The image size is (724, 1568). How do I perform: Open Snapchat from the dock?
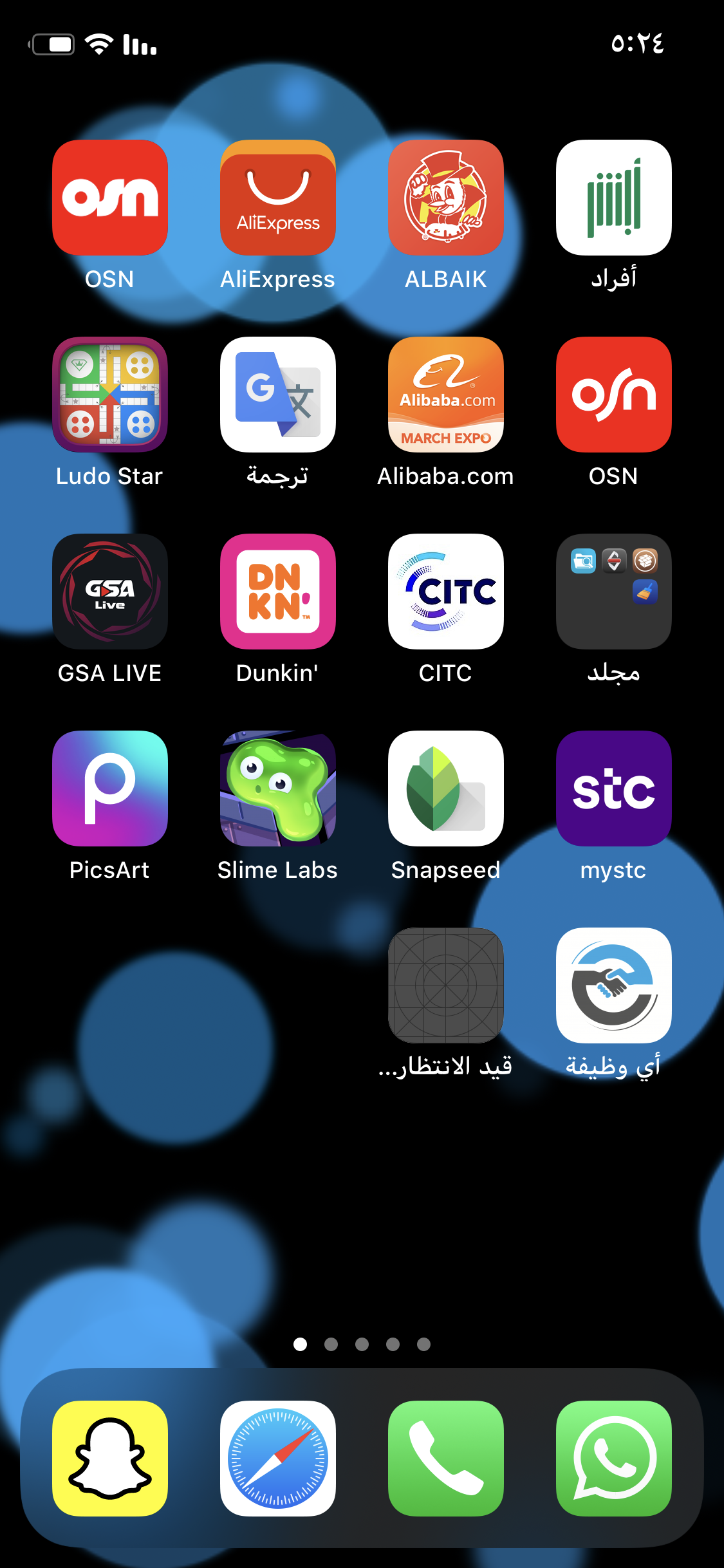(110, 1458)
